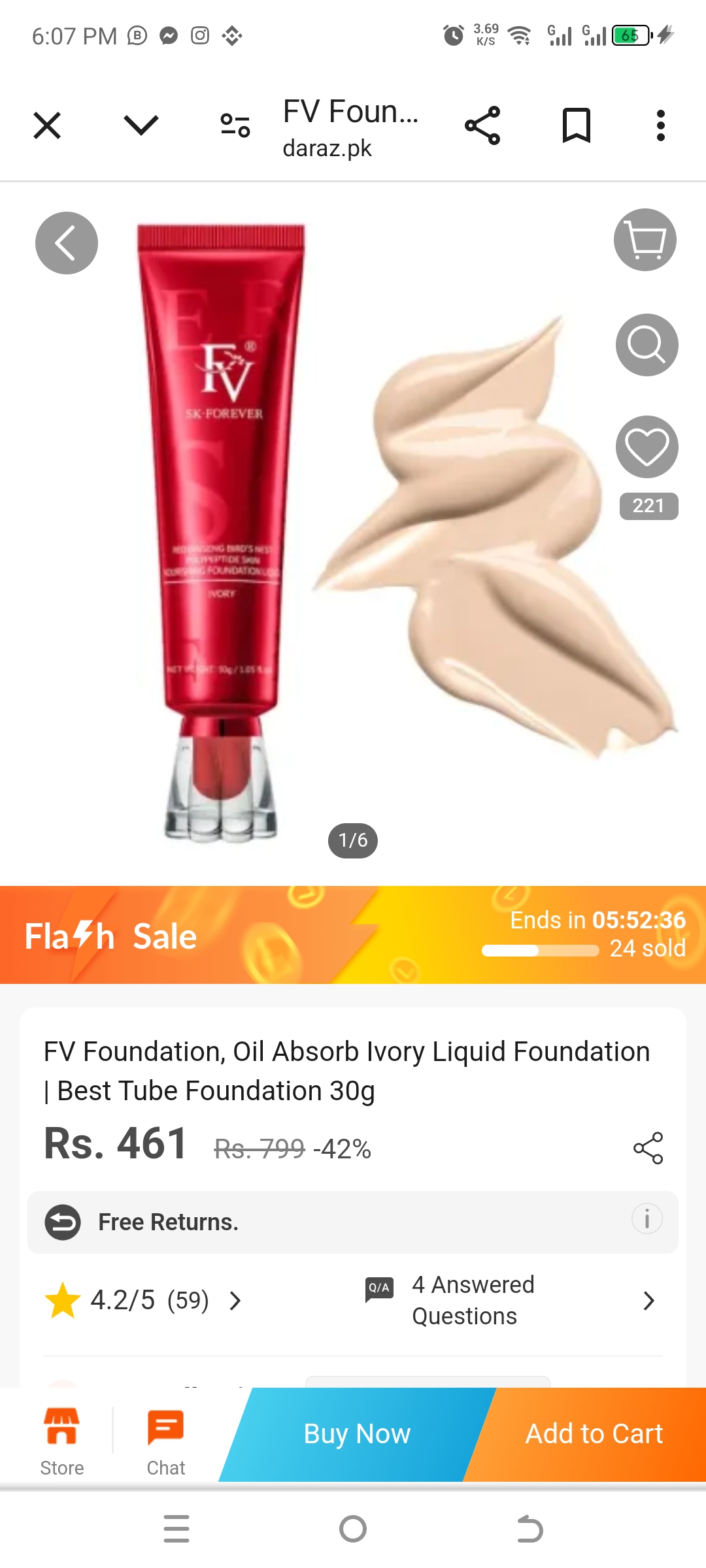706x1568 pixels.
Task: Expand the down-chevron in the top bar
Action: pyautogui.click(x=141, y=125)
